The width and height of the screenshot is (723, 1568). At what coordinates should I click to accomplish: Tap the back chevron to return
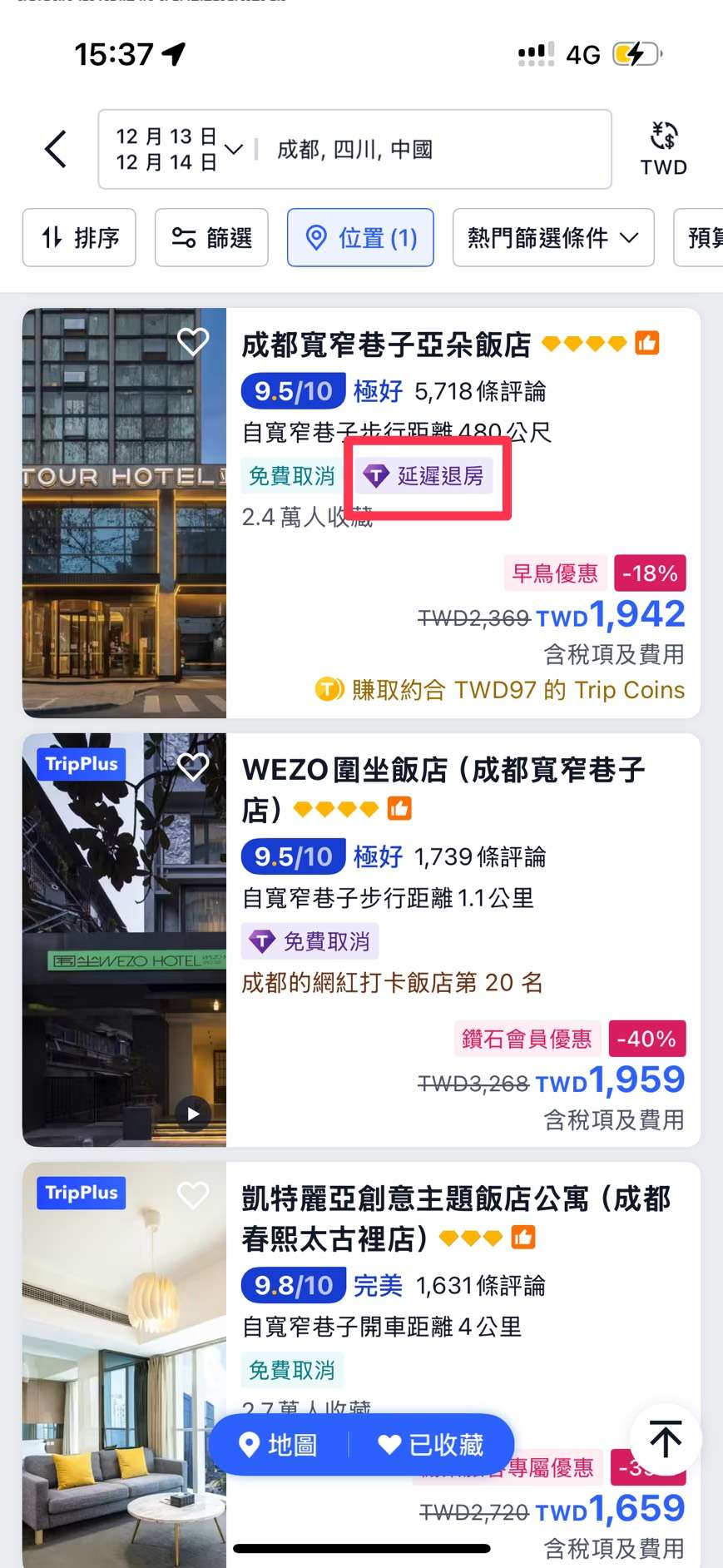55,149
